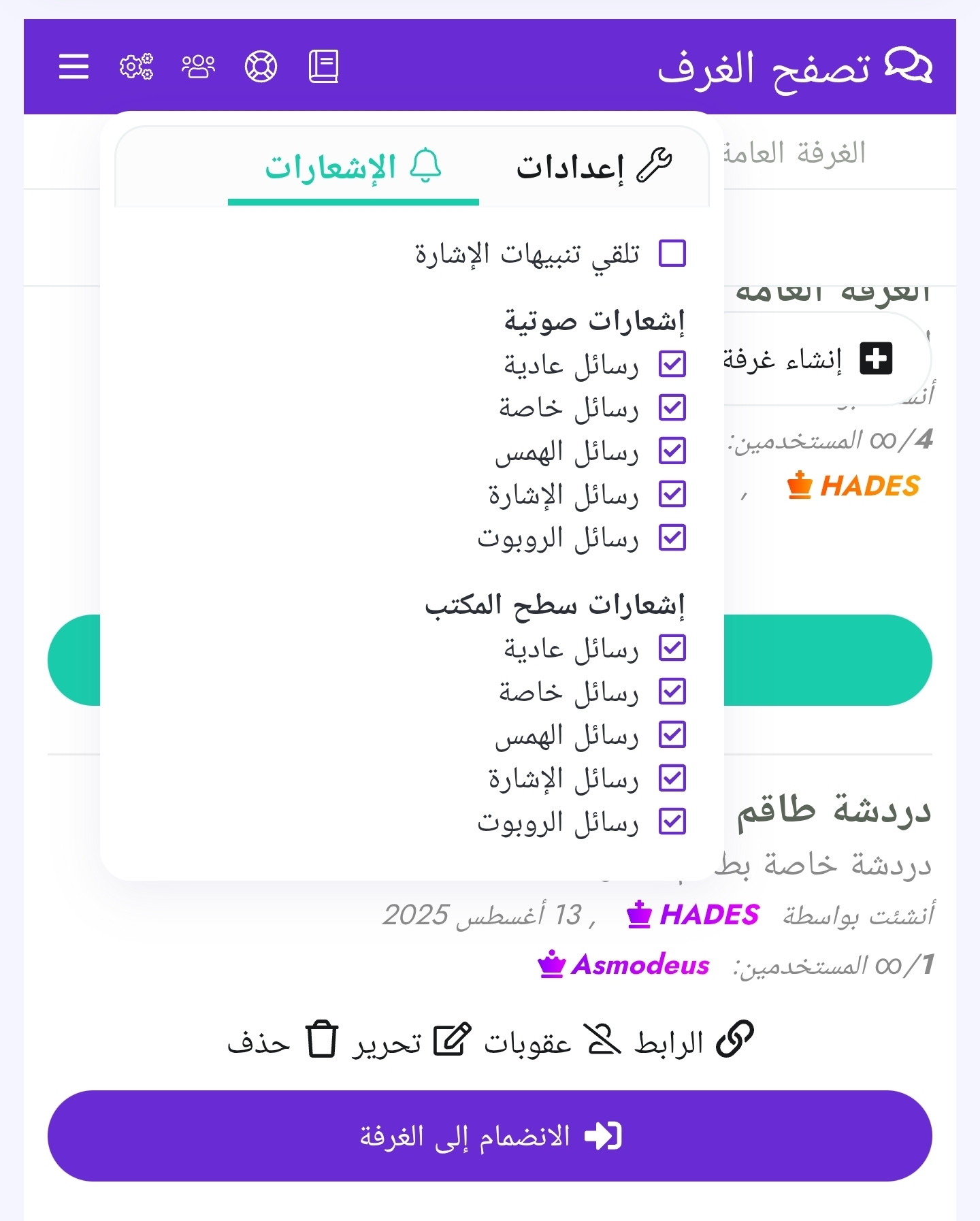The image size is (980, 1221).
Task: Open the hamburger menu
Action: (73, 67)
